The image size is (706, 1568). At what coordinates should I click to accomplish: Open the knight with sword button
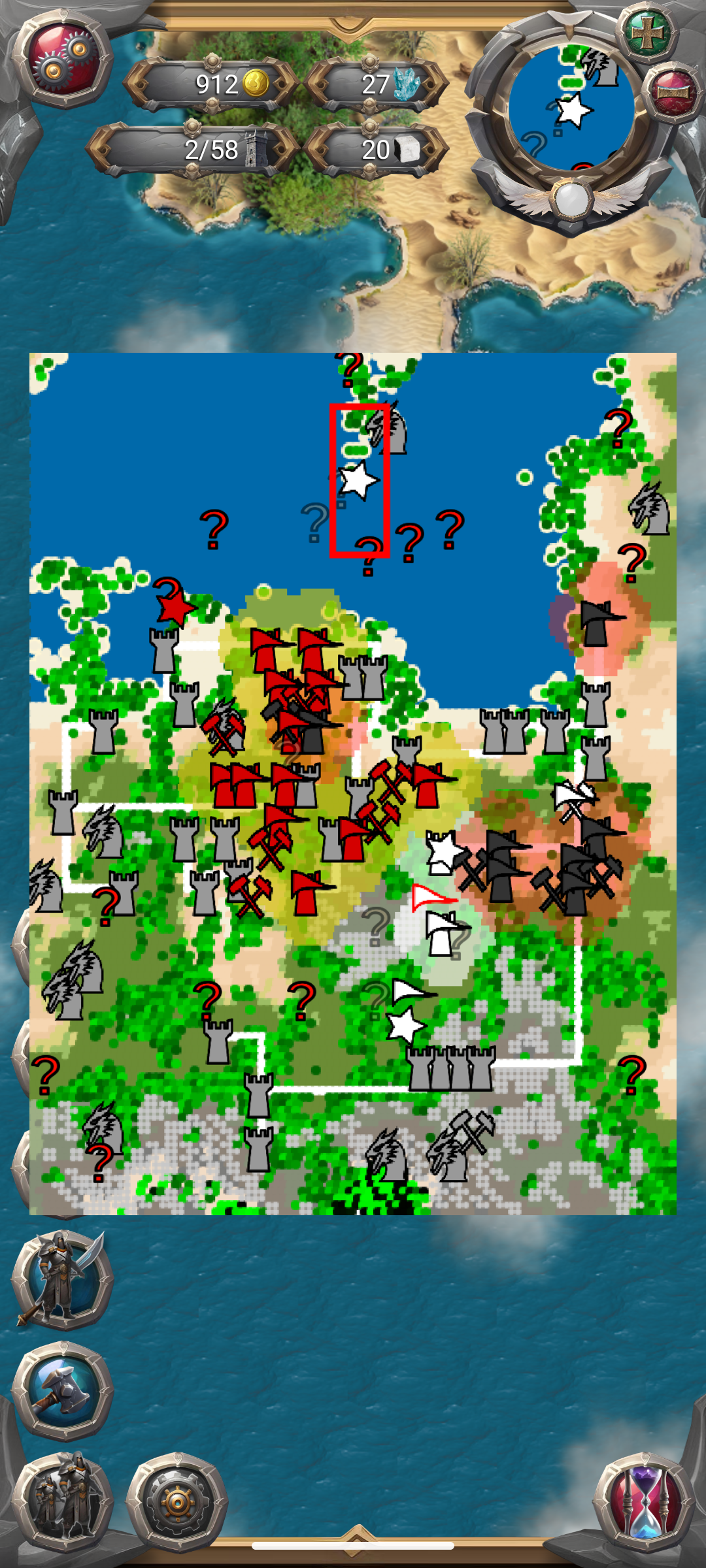click(x=62, y=1279)
